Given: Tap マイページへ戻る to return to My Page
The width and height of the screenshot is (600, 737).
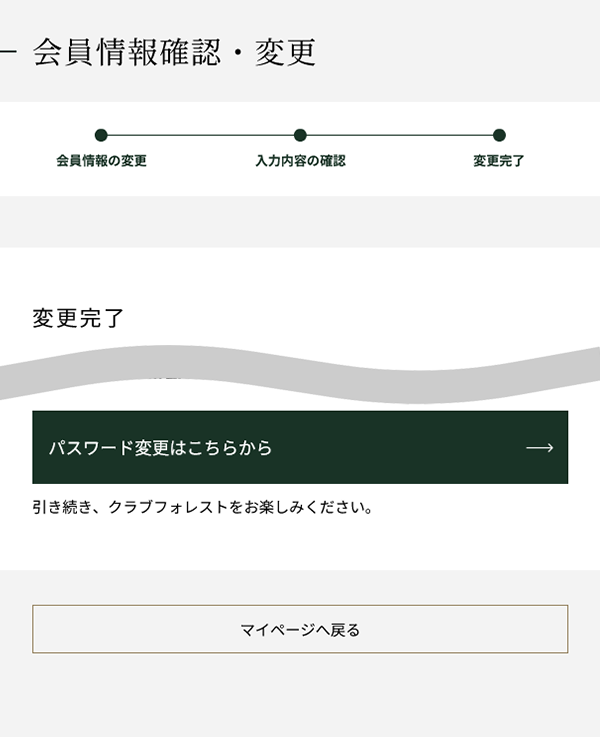Looking at the screenshot, I should point(300,629).
